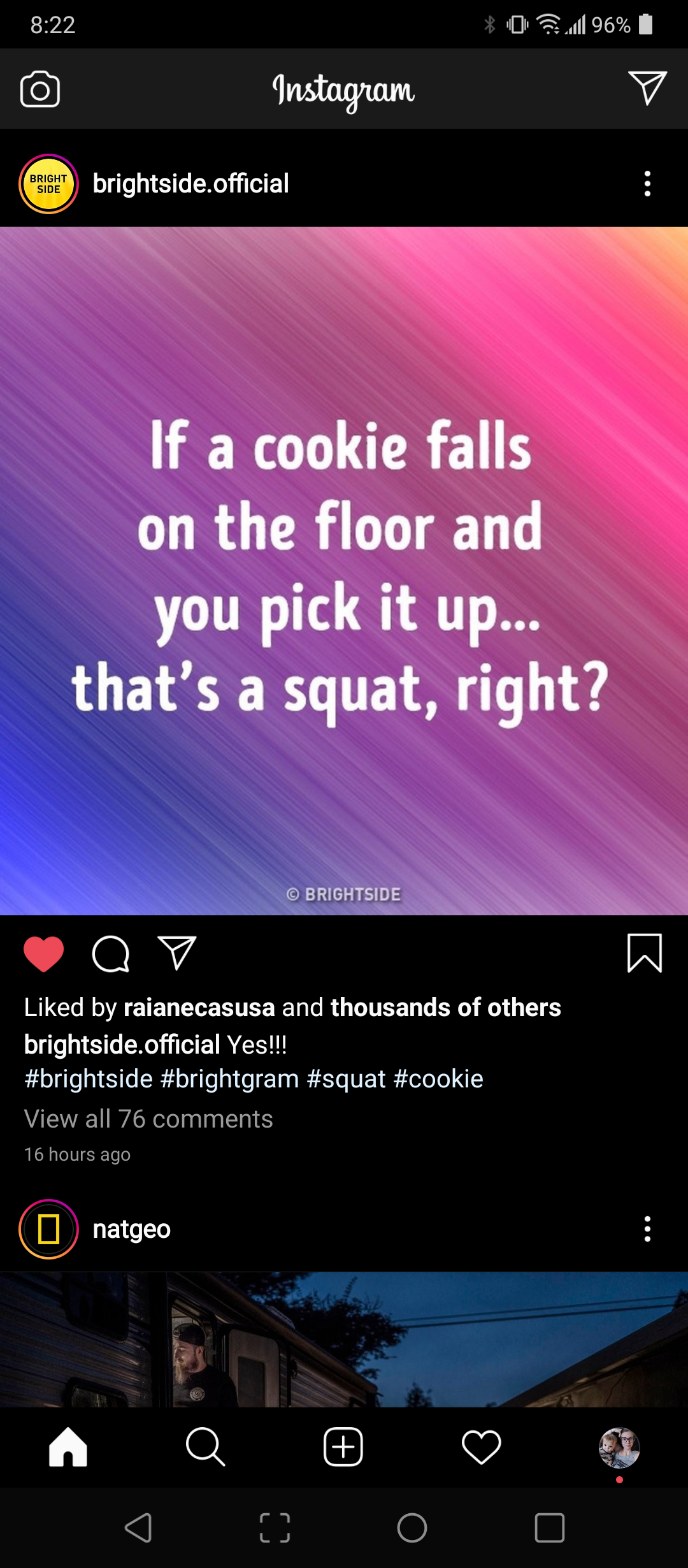View all 76 comments

(148, 1119)
